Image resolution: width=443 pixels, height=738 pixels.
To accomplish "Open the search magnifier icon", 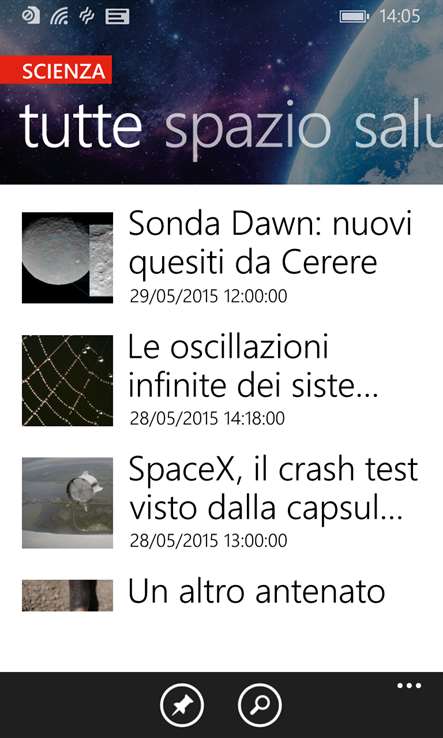I will coord(260,705).
